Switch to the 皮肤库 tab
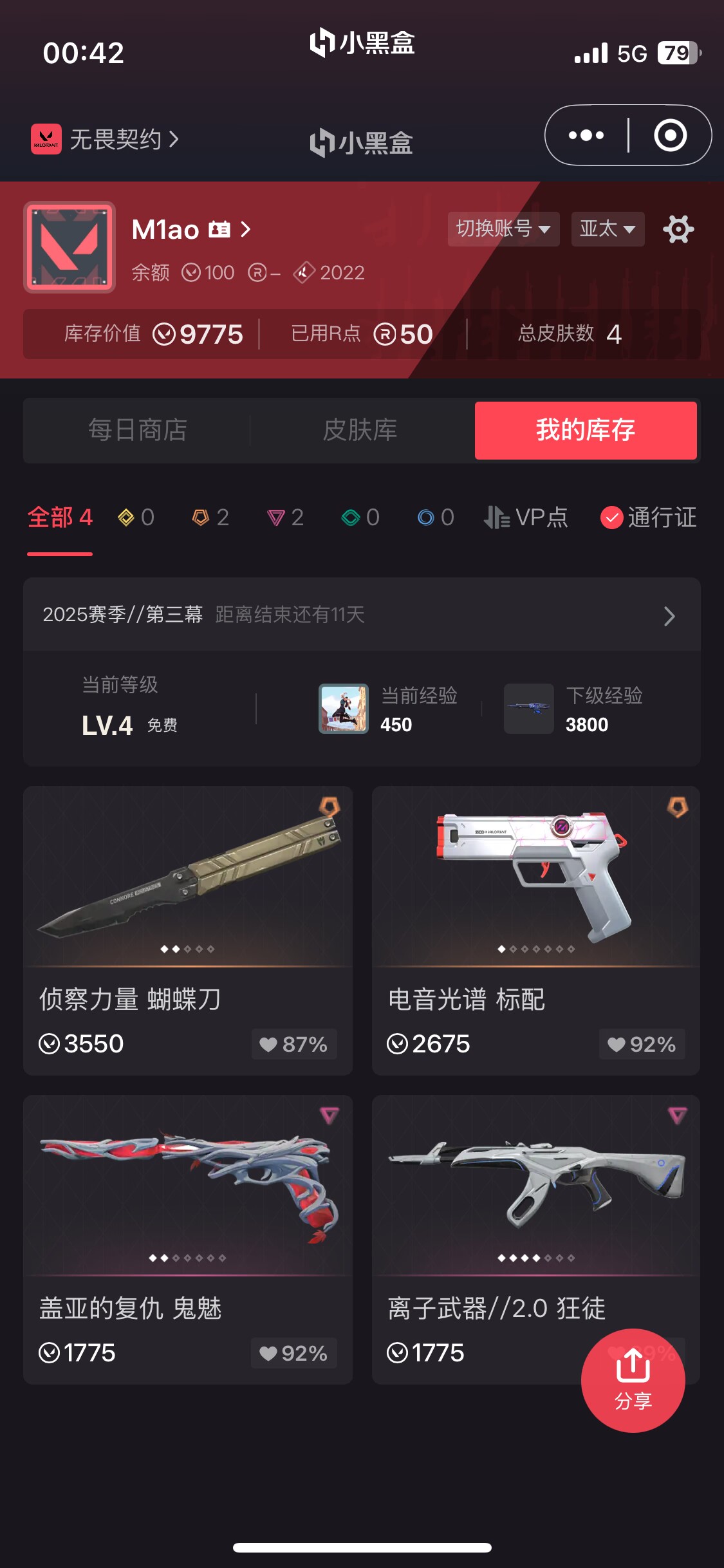This screenshot has height=1568, width=724. pos(360,430)
